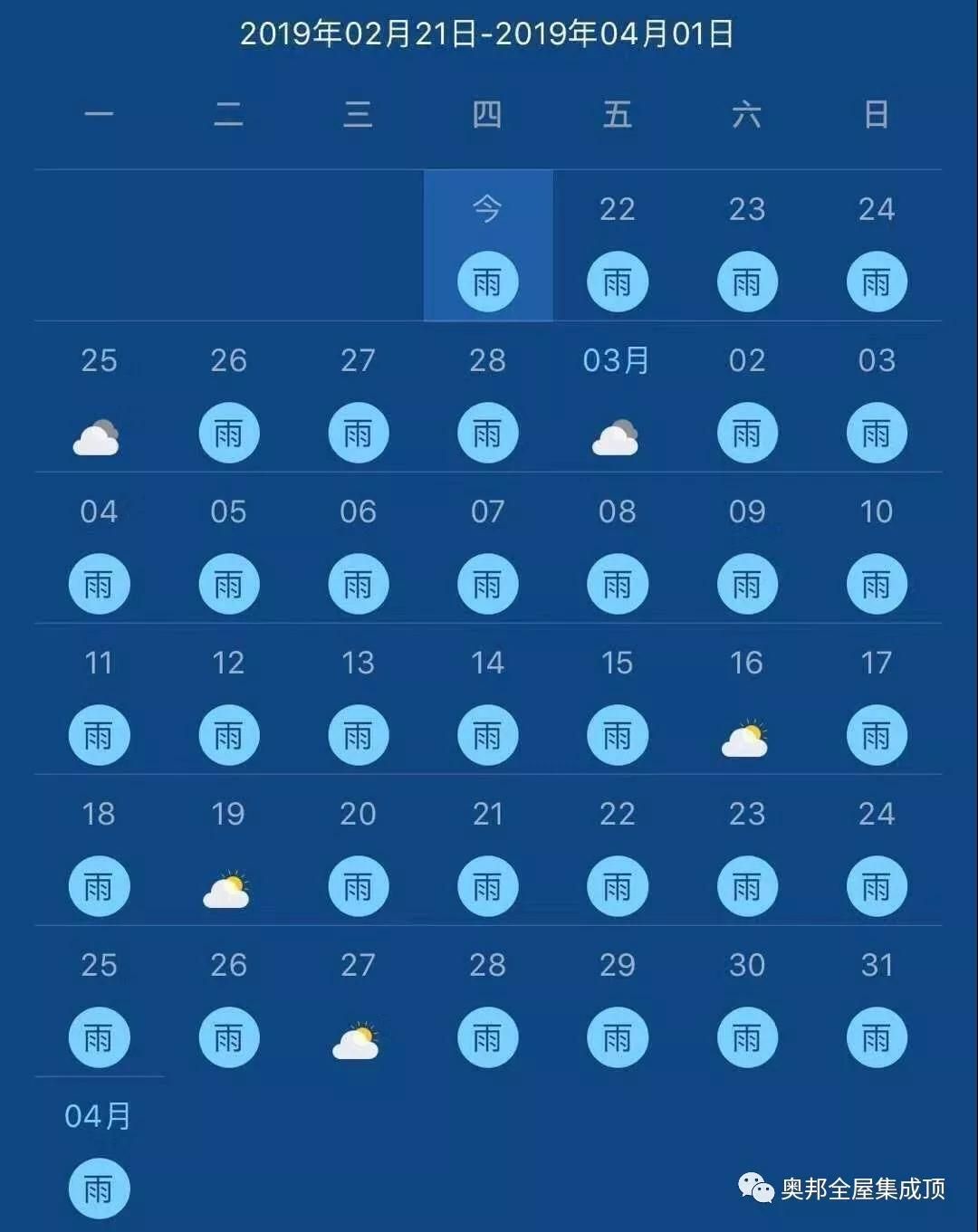Tap date 10 in the calendar
The height and width of the screenshot is (1232, 978).
876,549
